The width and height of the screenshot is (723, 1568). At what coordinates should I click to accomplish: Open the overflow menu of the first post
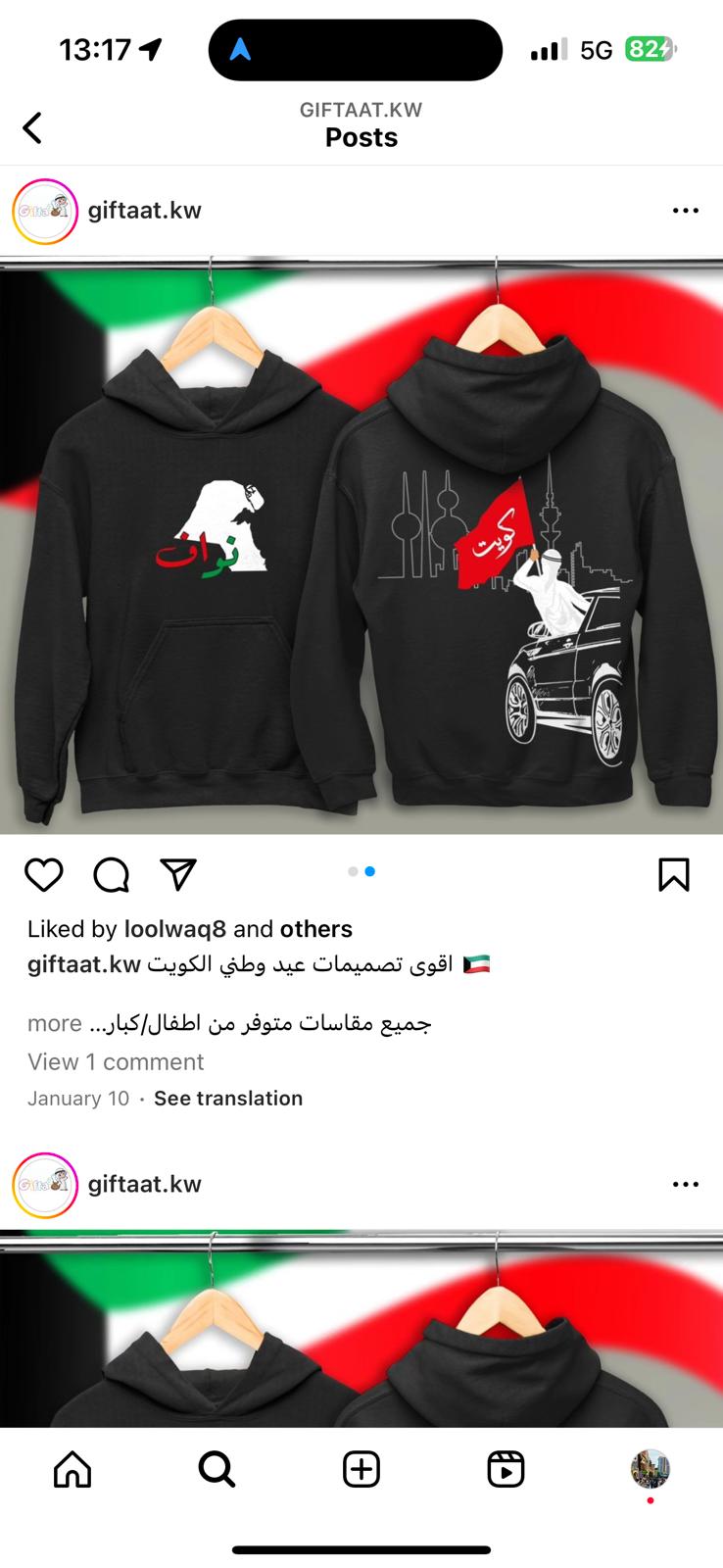click(x=686, y=211)
